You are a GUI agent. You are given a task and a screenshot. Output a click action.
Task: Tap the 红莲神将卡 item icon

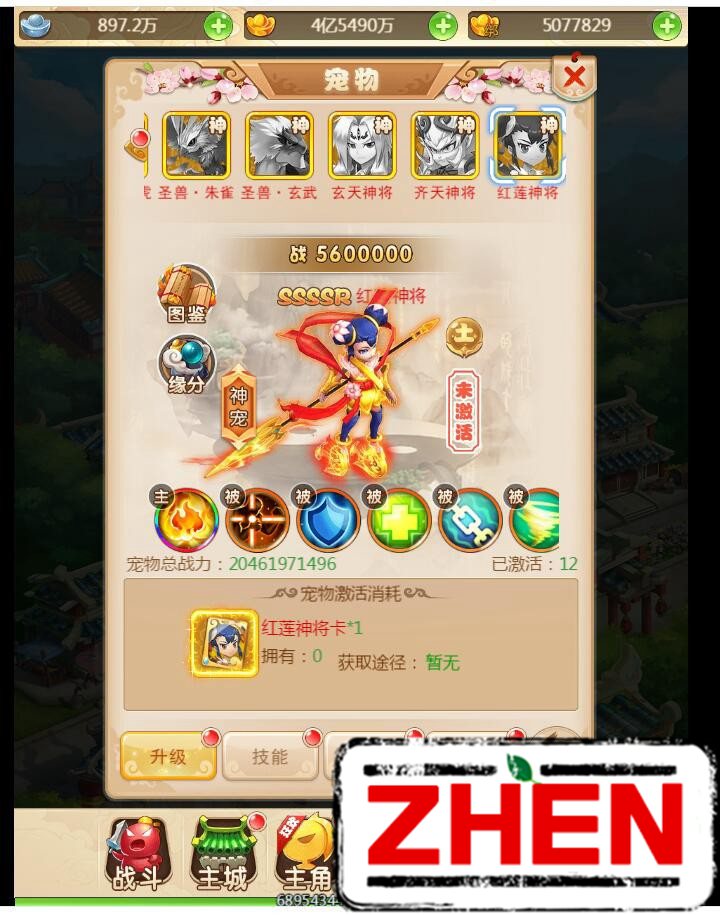point(225,643)
